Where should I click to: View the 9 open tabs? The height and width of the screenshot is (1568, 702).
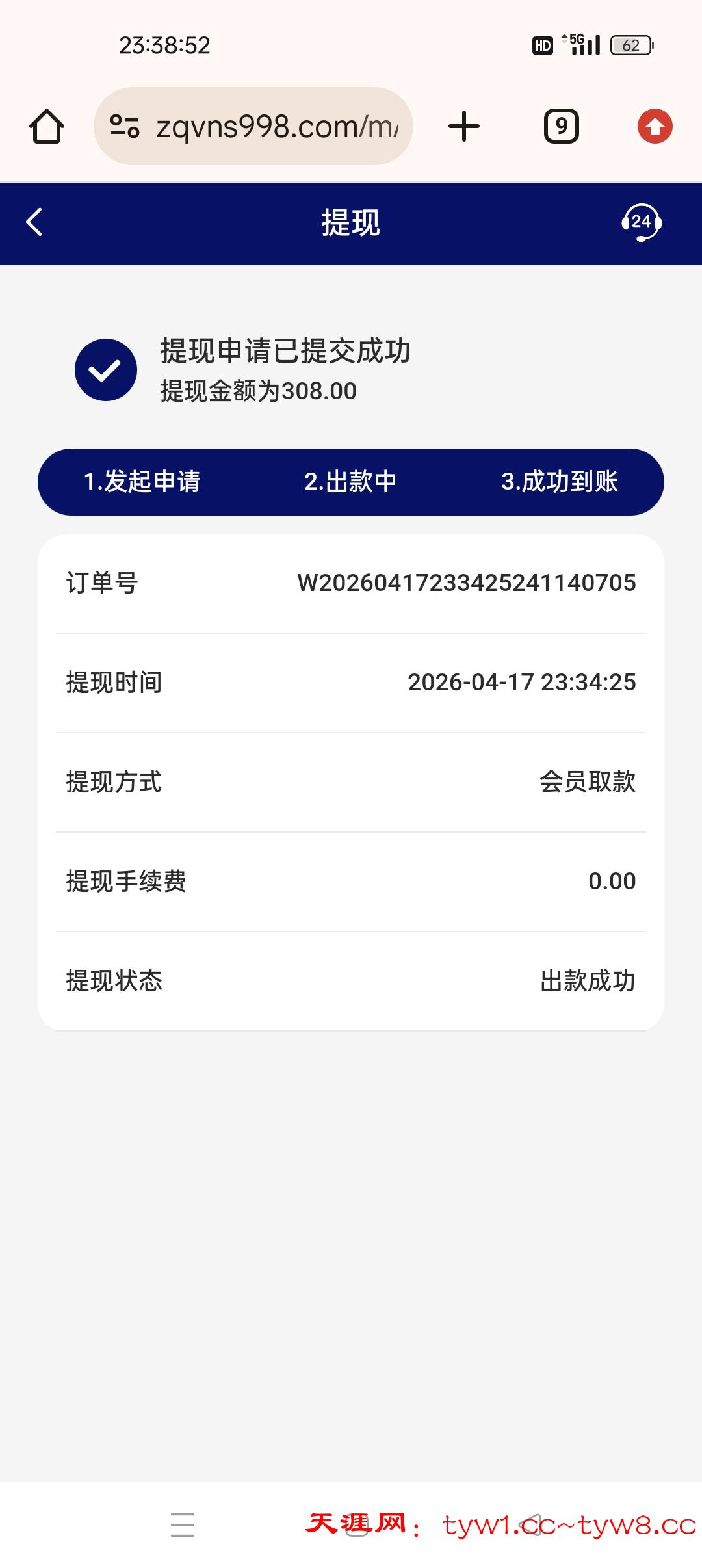point(561,126)
